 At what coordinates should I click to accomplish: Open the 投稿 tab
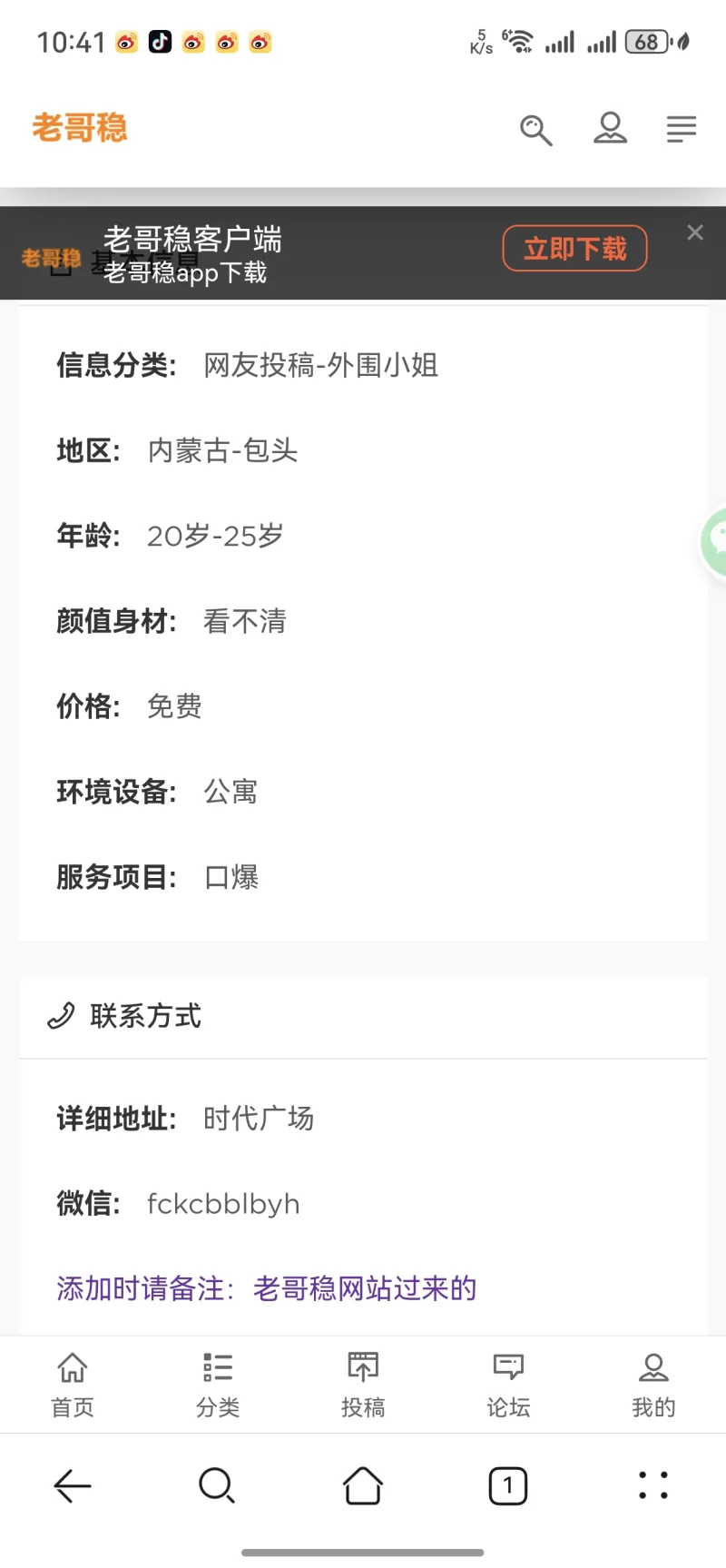point(363,1384)
